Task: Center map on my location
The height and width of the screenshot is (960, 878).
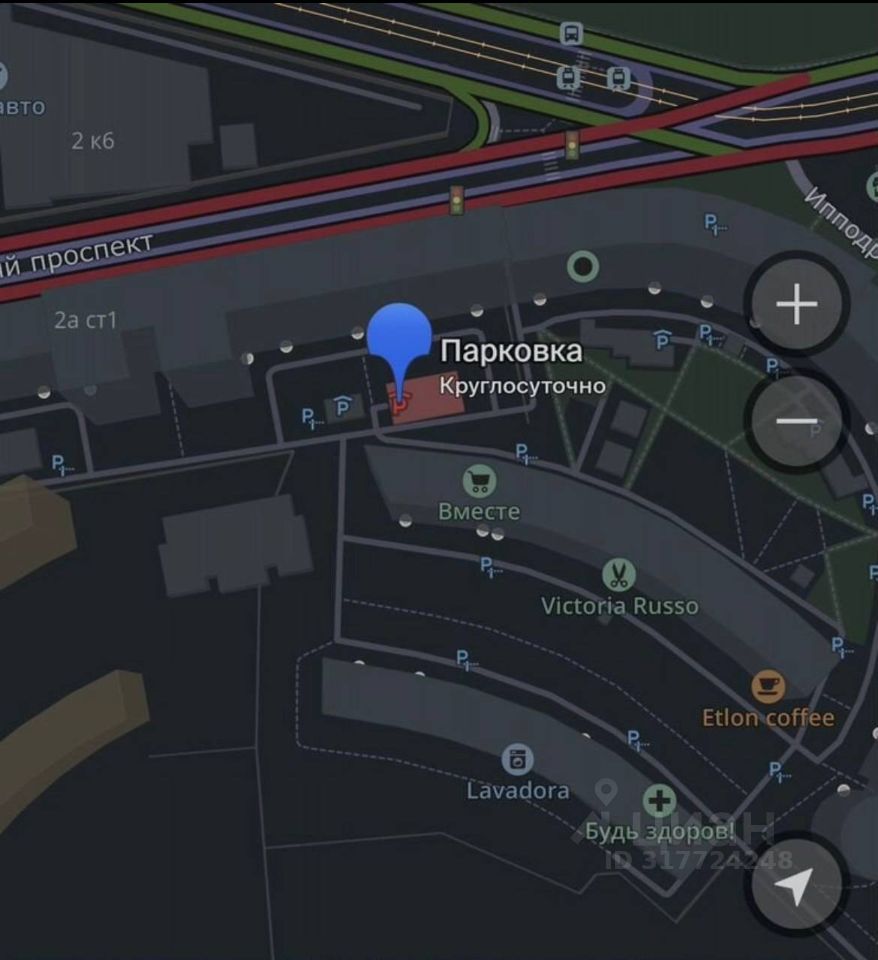Action: click(796, 886)
